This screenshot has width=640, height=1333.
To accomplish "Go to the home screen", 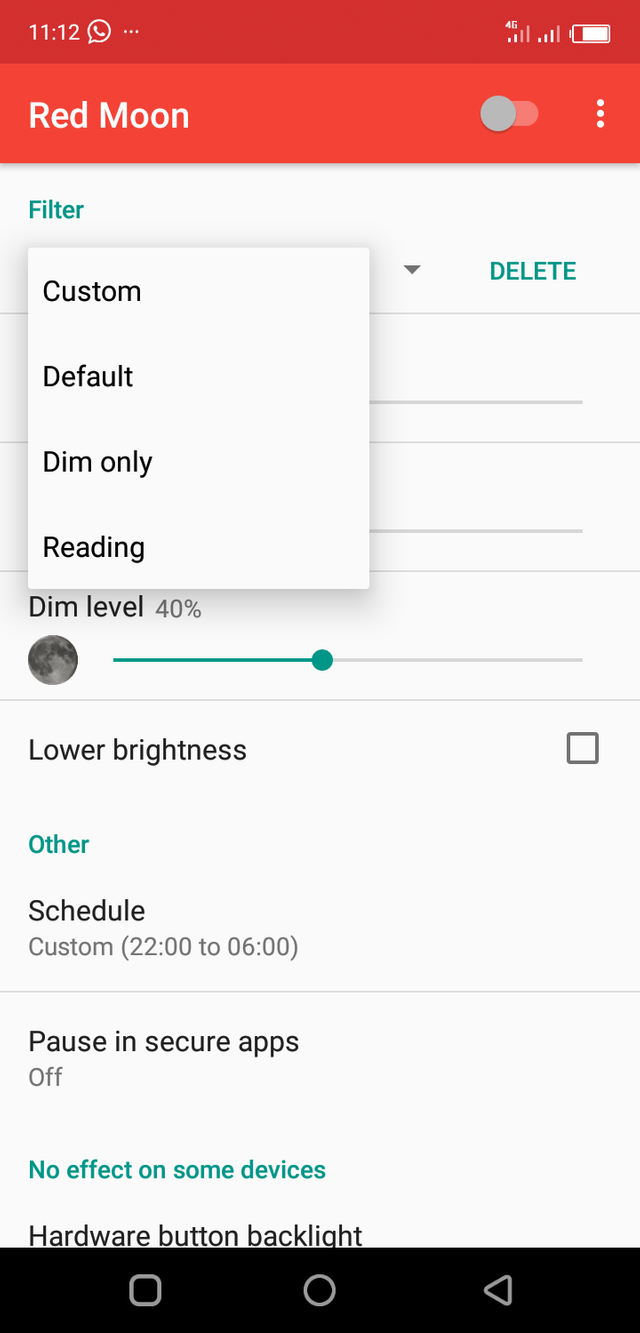I will [x=320, y=1290].
